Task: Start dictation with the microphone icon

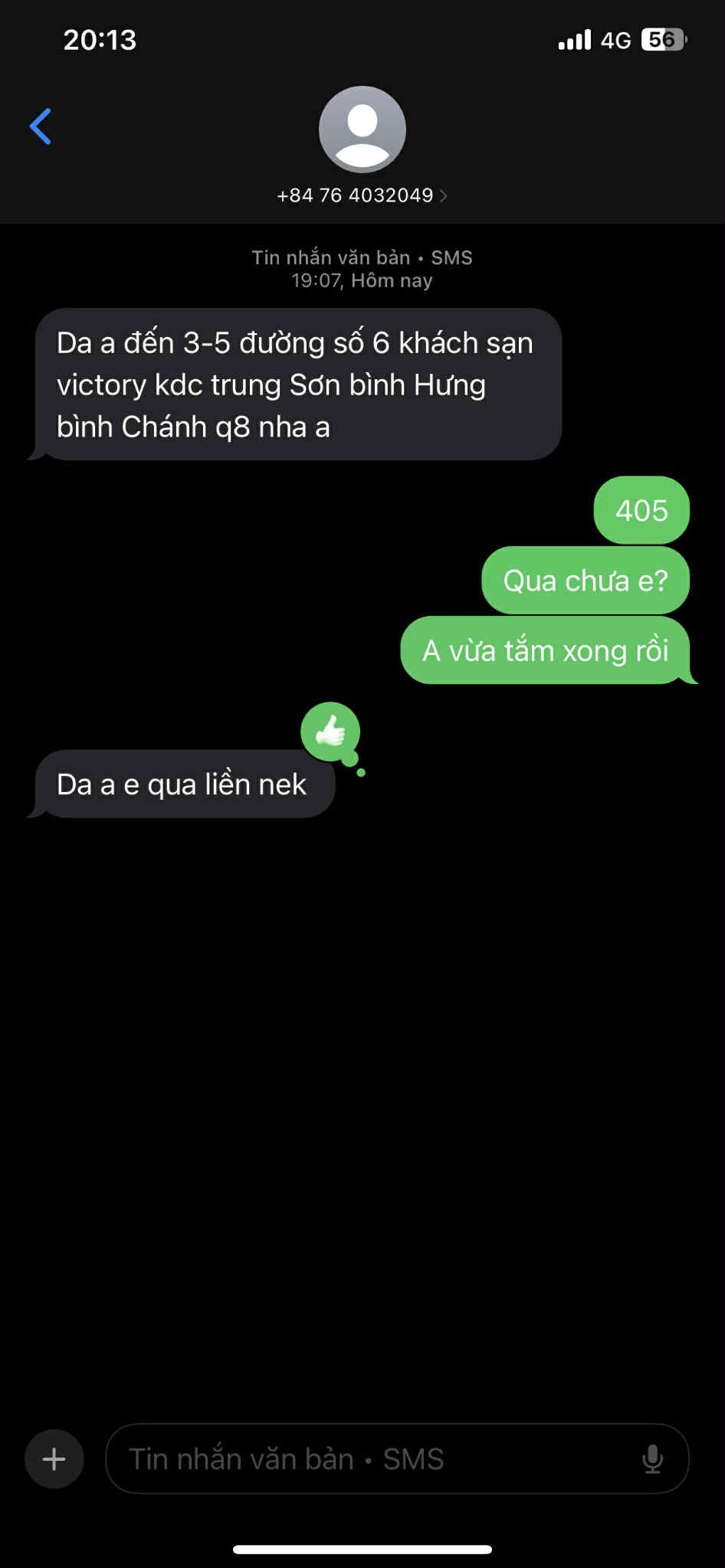Action: tap(652, 1458)
